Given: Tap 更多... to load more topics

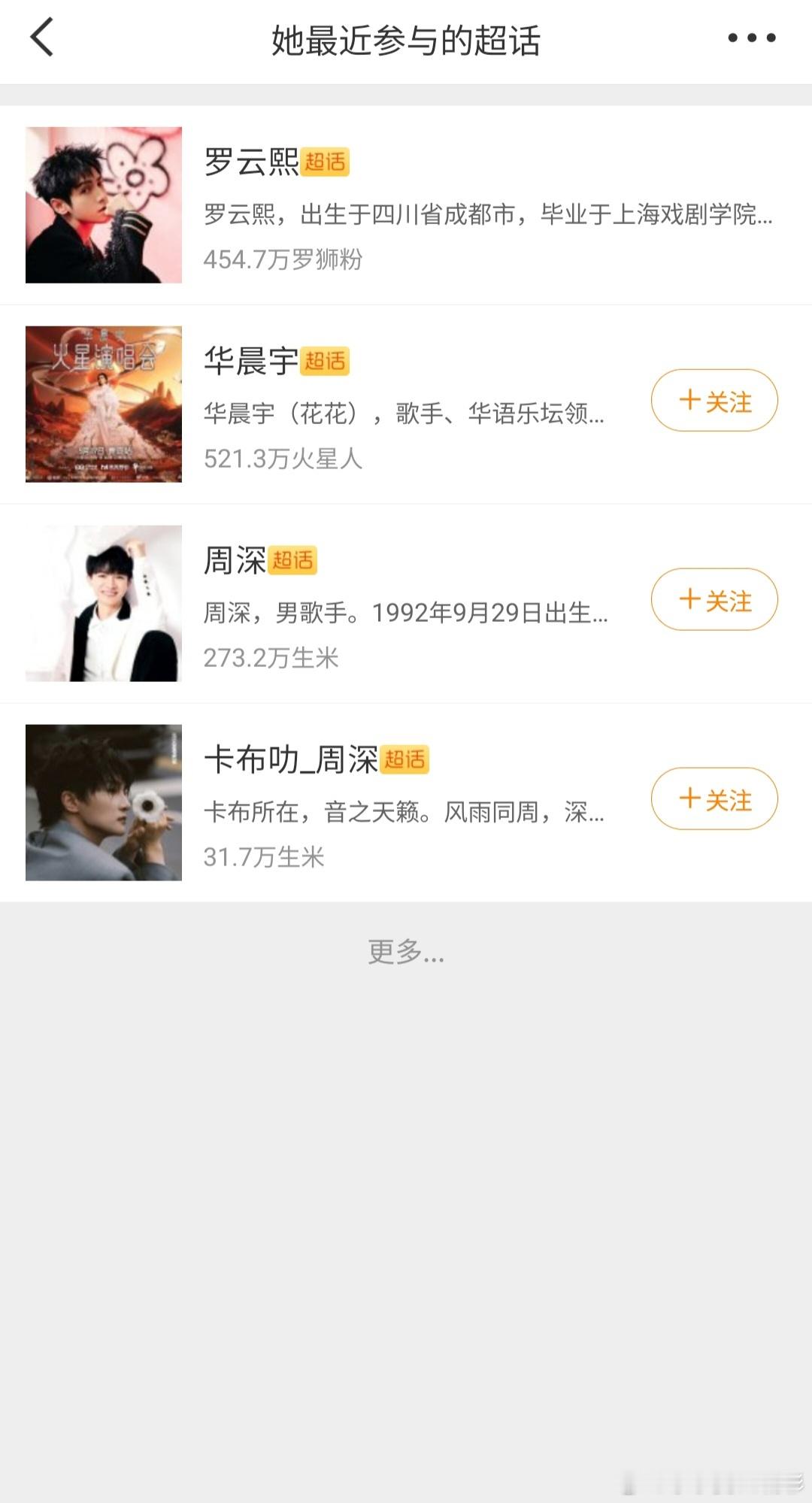Looking at the screenshot, I should click(406, 952).
